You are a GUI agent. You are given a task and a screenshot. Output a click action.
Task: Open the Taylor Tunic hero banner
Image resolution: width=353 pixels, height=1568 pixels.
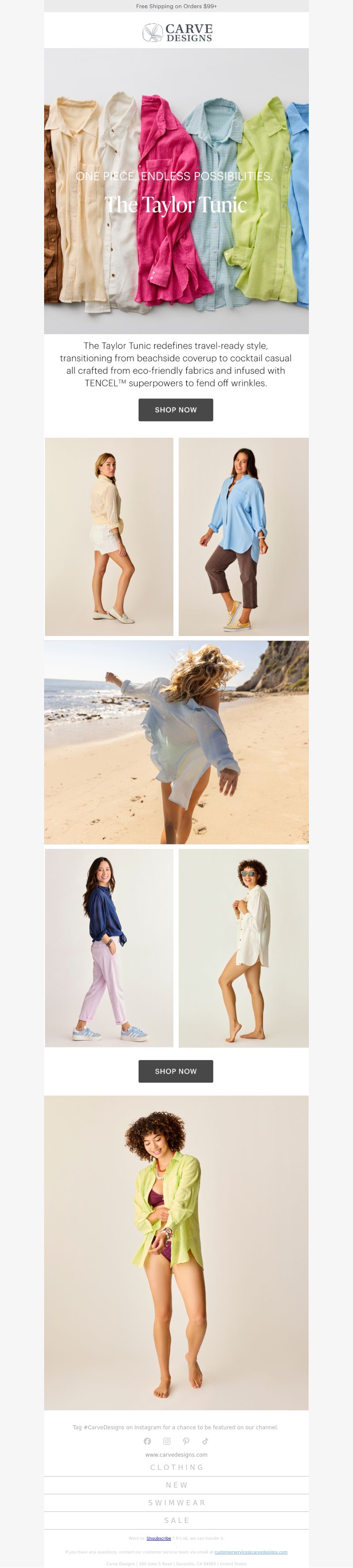tap(176, 190)
